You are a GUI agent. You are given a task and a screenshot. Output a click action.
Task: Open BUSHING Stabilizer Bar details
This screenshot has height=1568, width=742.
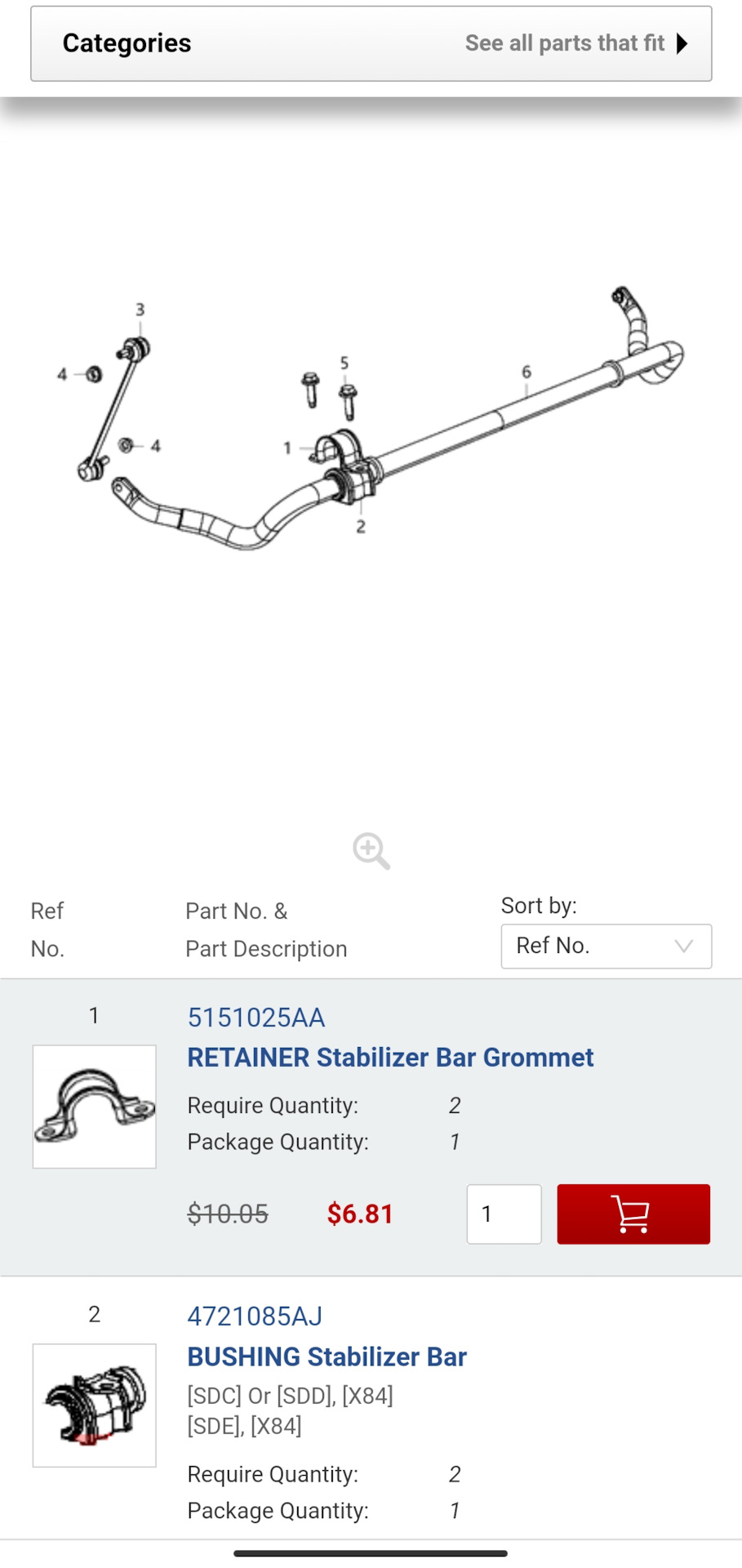pyautogui.click(x=327, y=1356)
